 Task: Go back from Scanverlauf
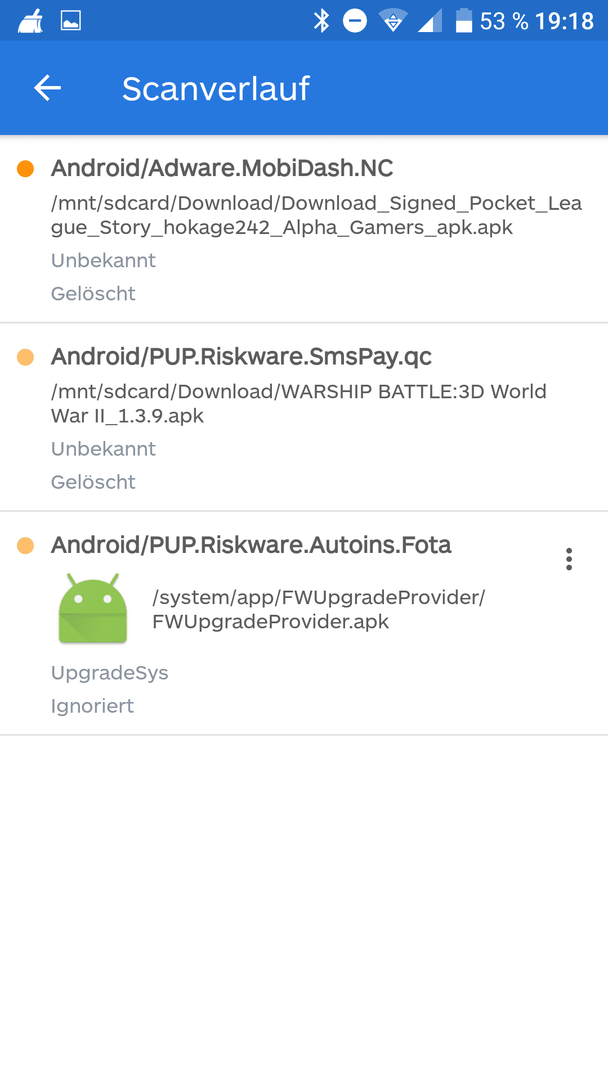pyautogui.click(x=48, y=88)
